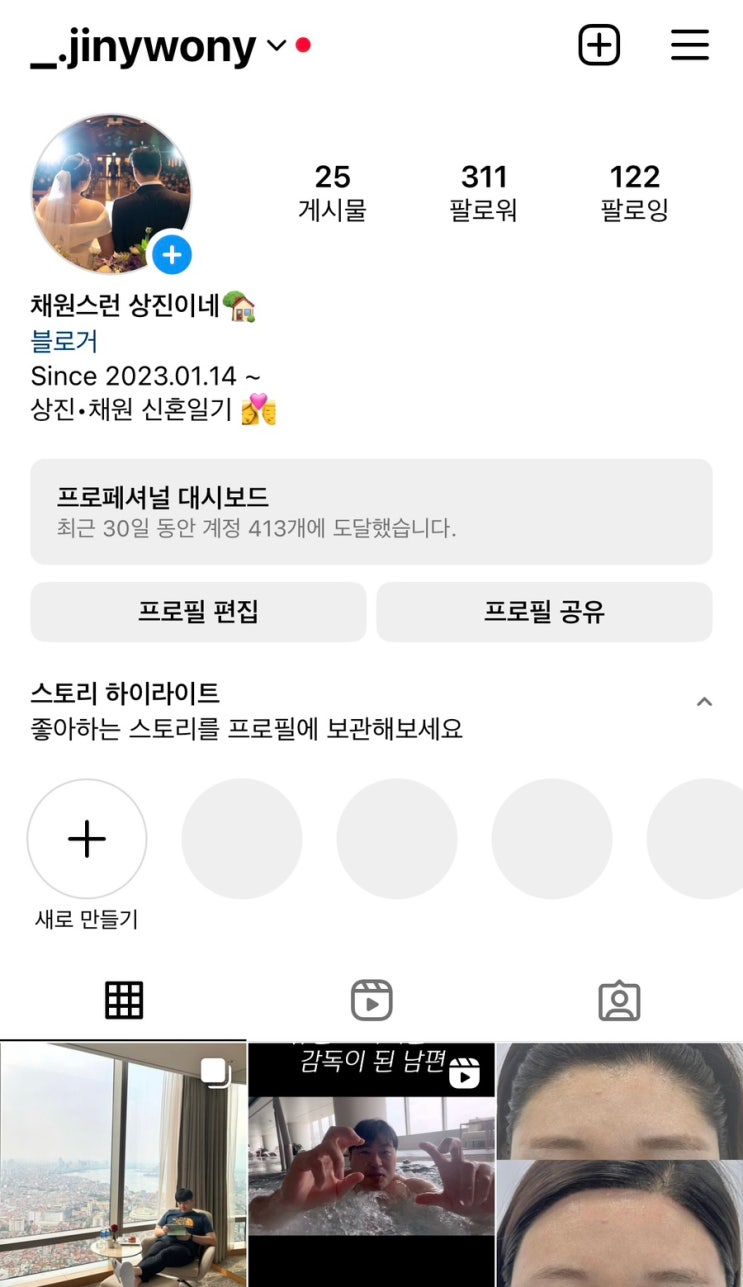Switch to the tagged photos tab
Image resolution: width=743 pixels, height=1287 pixels.
coord(619,1000)
